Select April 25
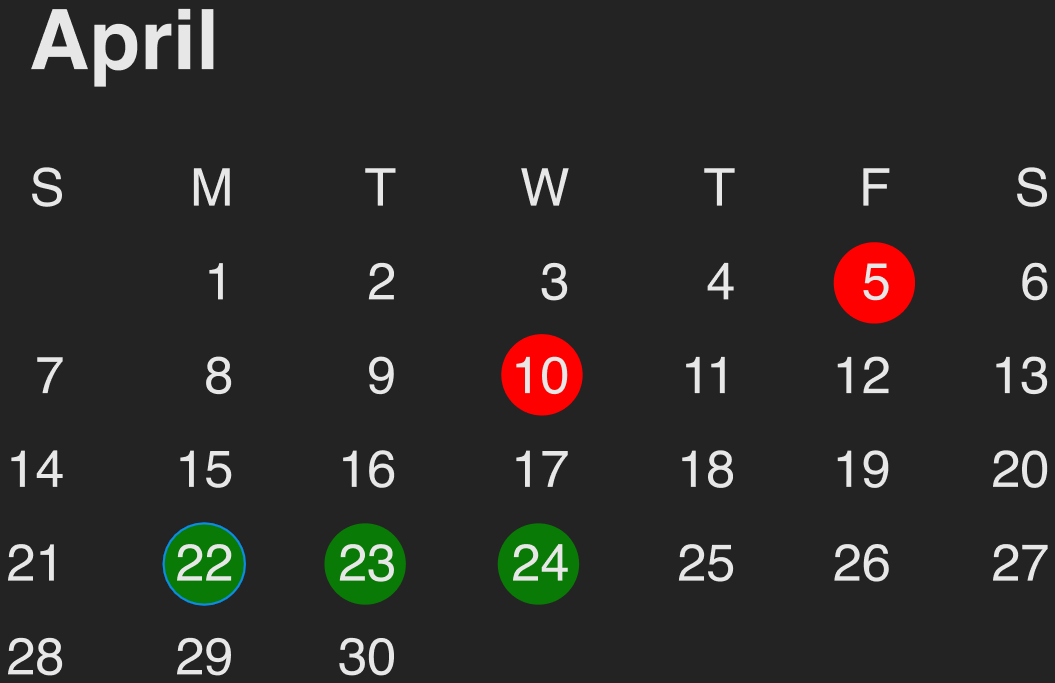This screenshot has width=1055, height=683. (x=706, y=564)
